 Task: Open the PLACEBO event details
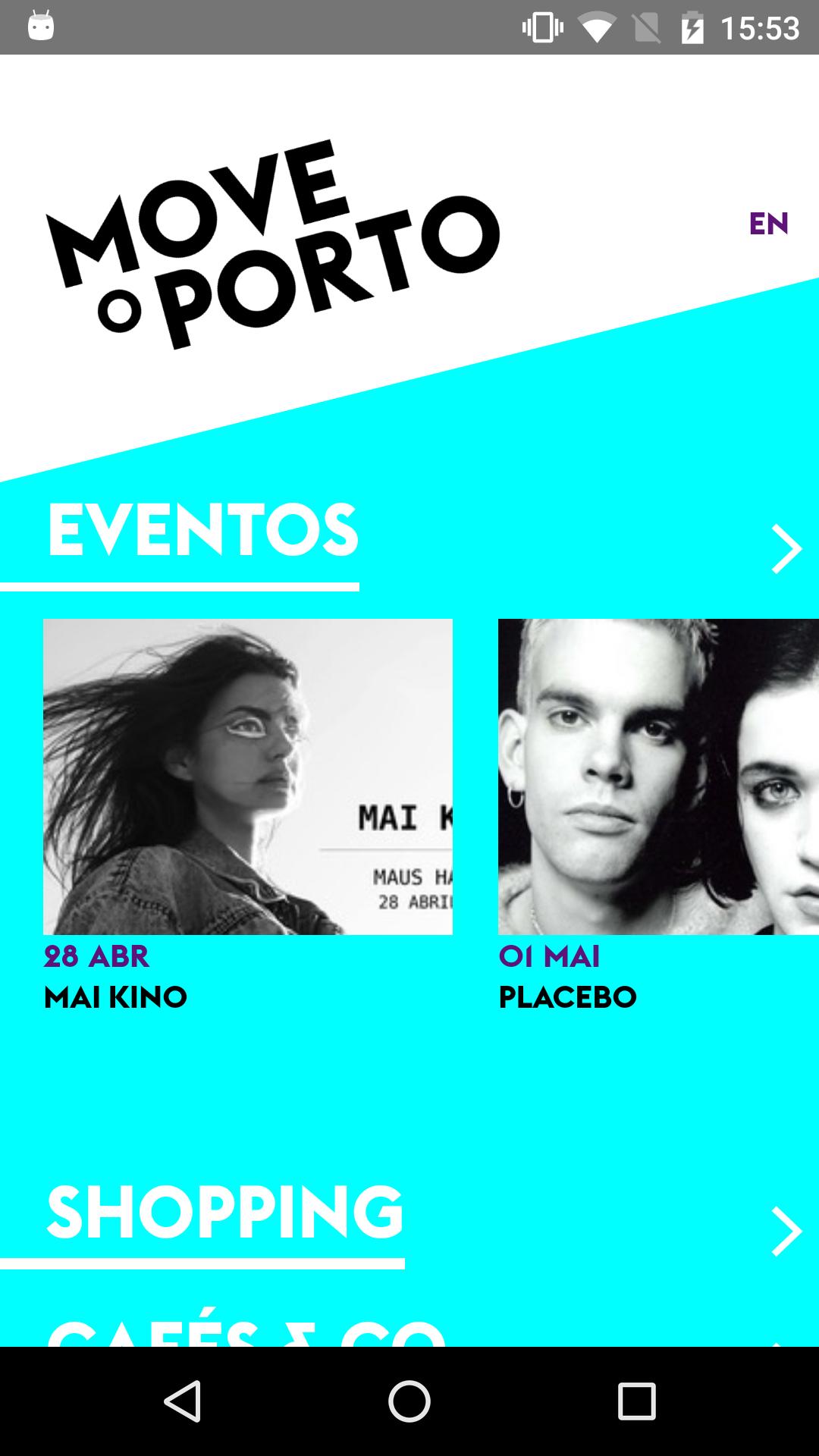click(x=567, y=997)
